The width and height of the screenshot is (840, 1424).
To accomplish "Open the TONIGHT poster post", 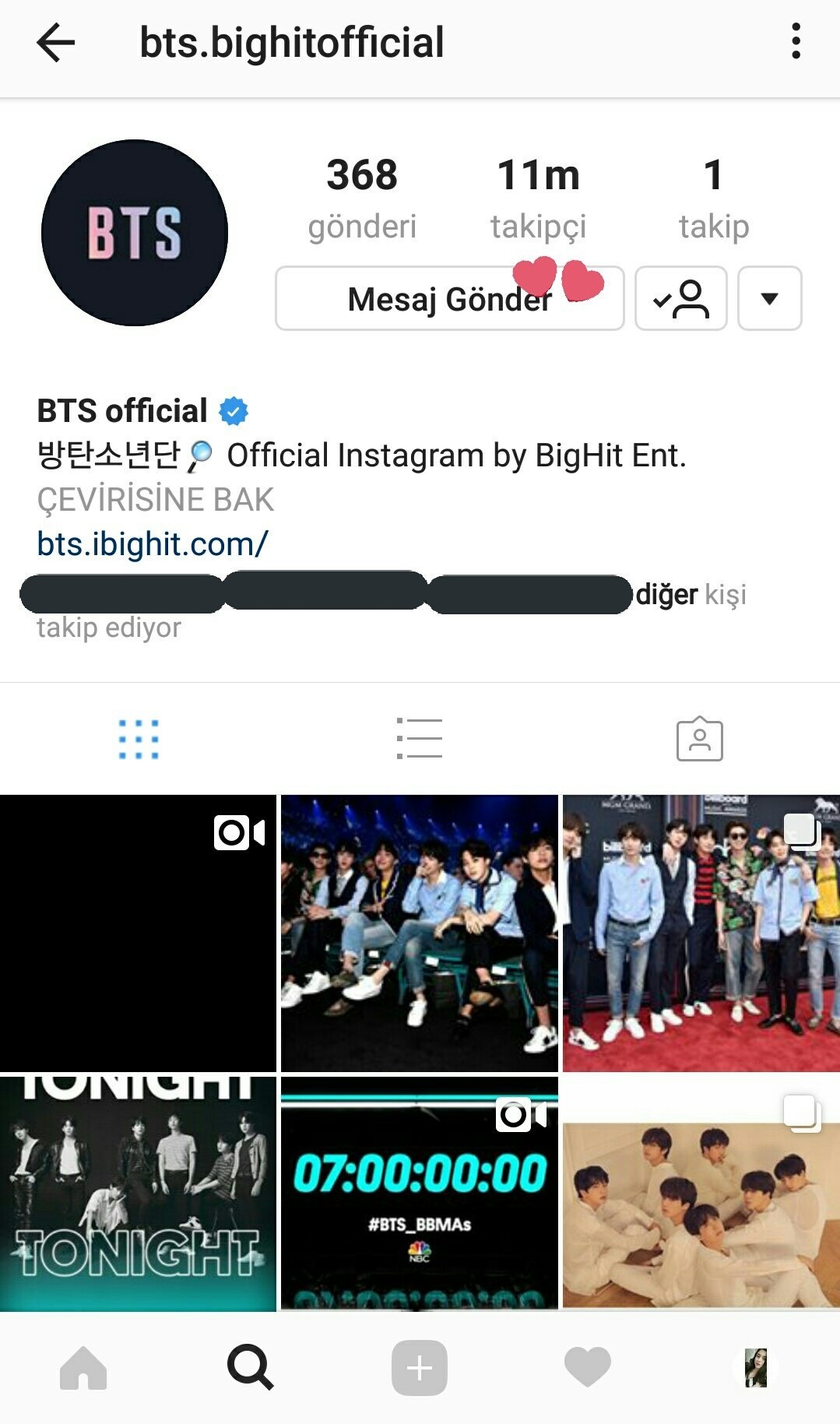I will 138,1194.
